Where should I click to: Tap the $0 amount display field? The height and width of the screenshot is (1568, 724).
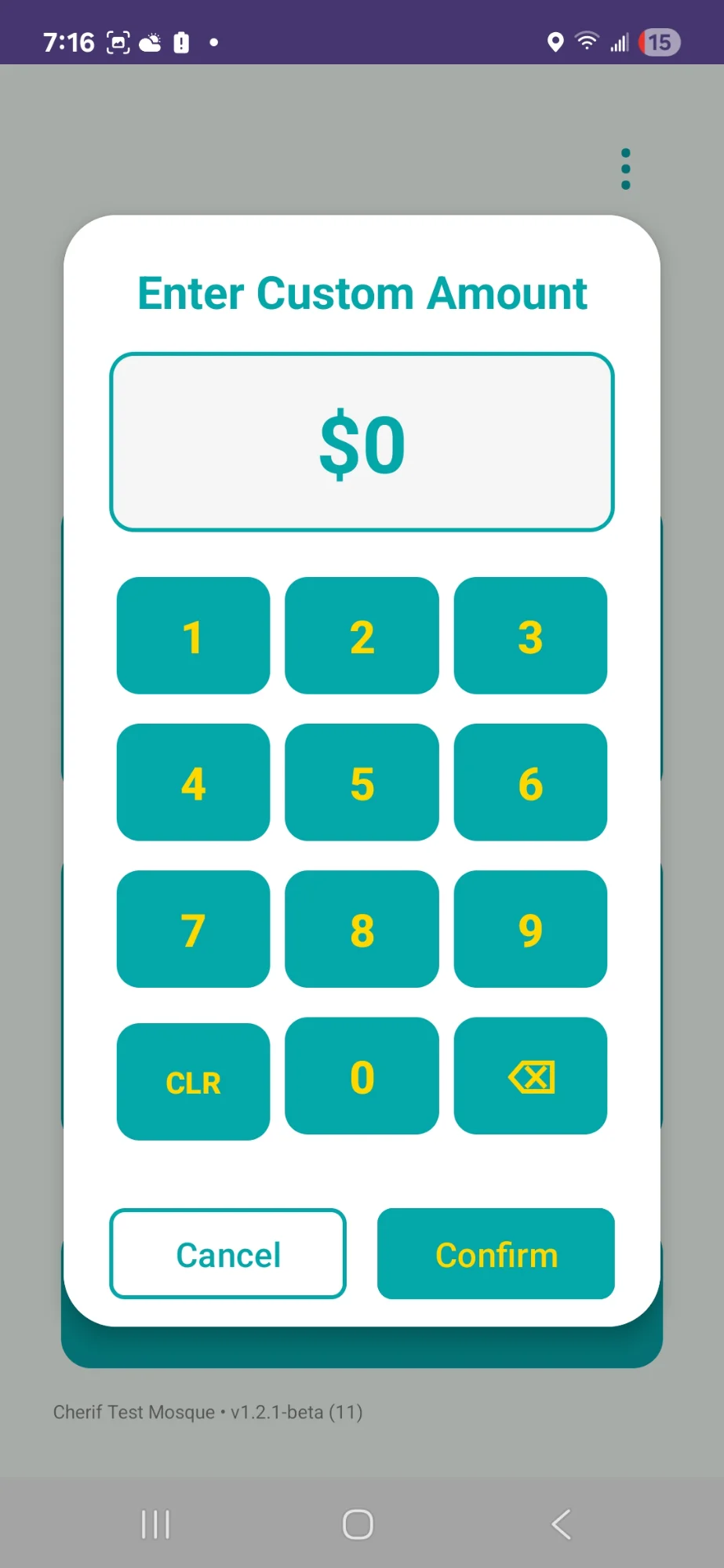click(x=362, y=441)
